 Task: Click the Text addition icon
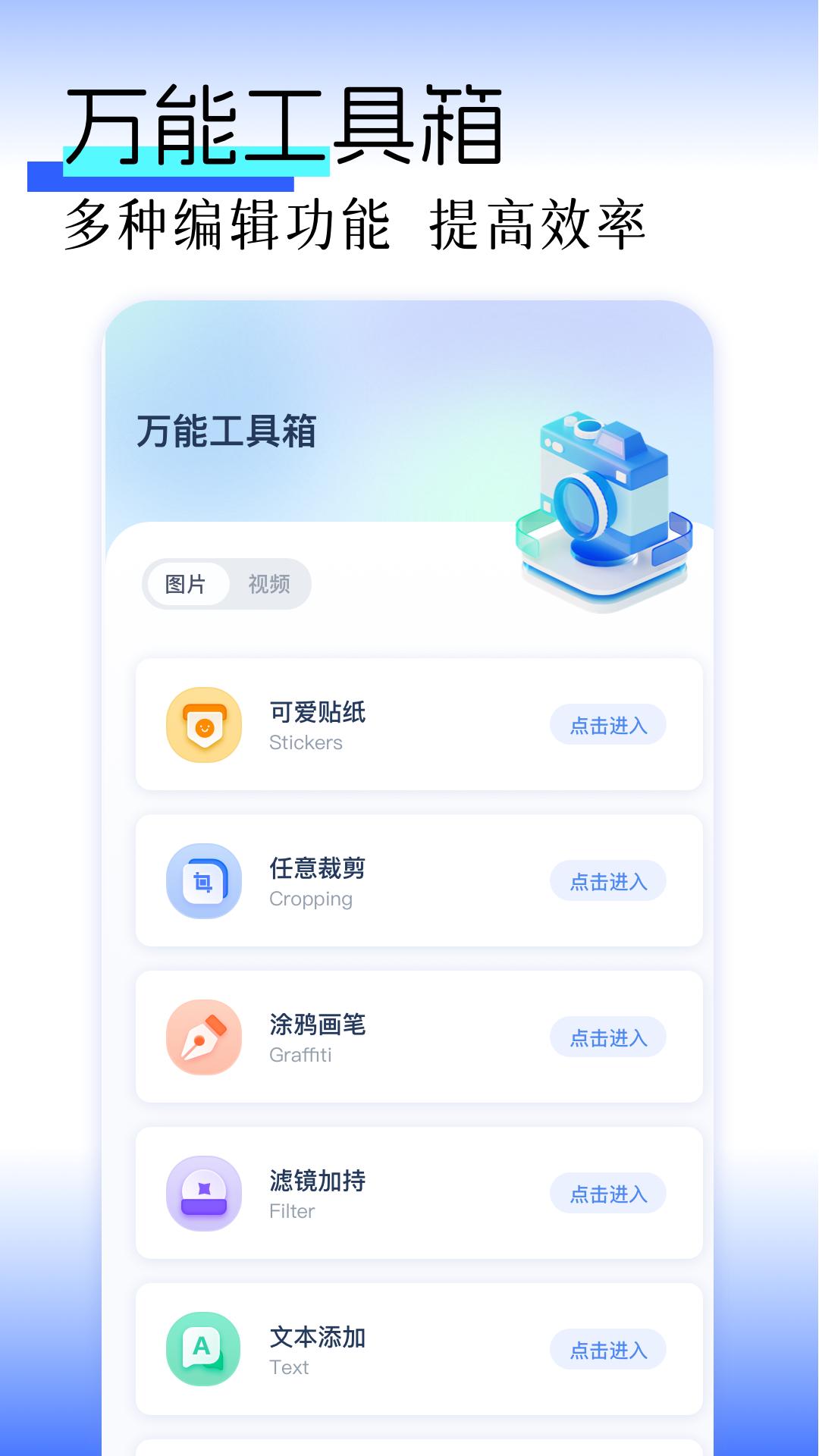click(203, 1350)
